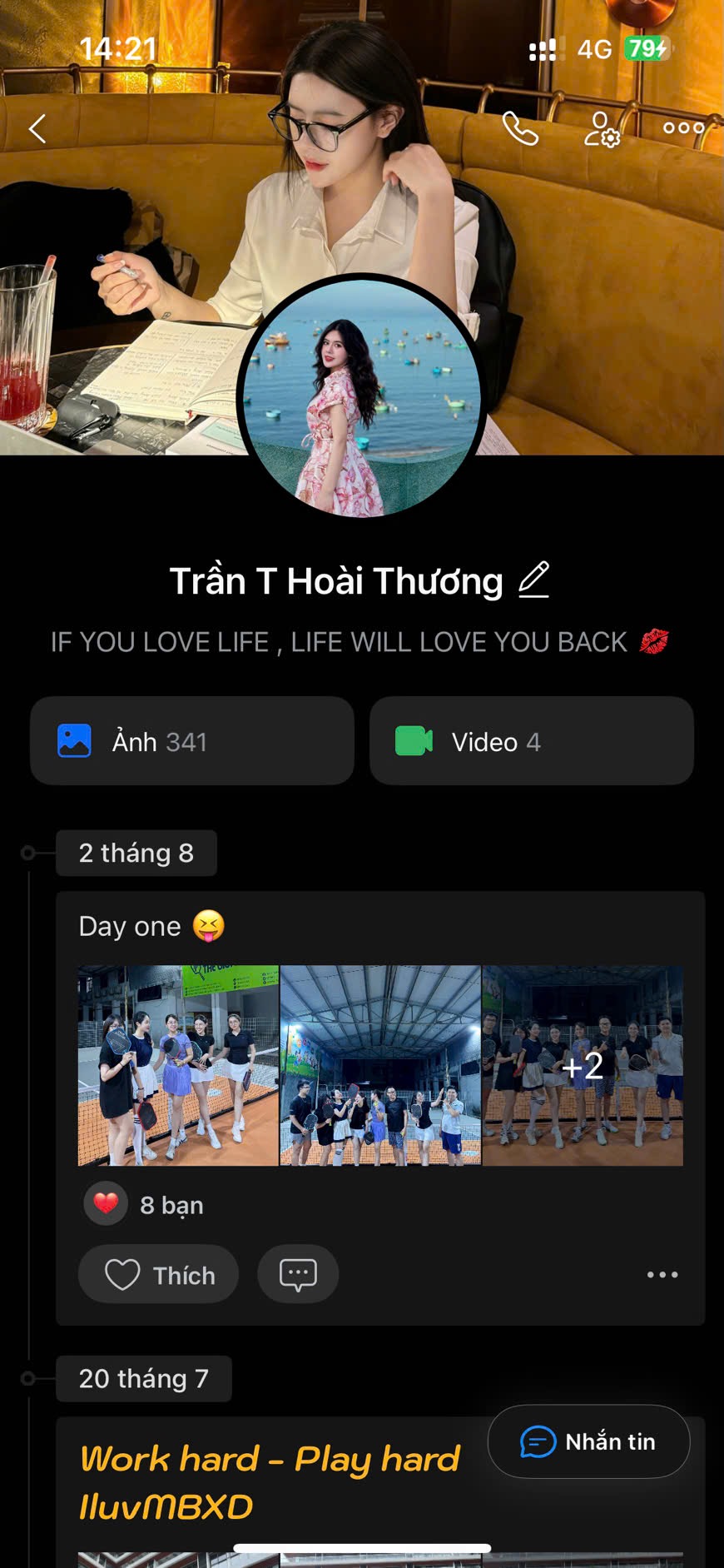Tap Nhắn tin to message her
The image size is (724, 1568).
(x=588, y=1441)
